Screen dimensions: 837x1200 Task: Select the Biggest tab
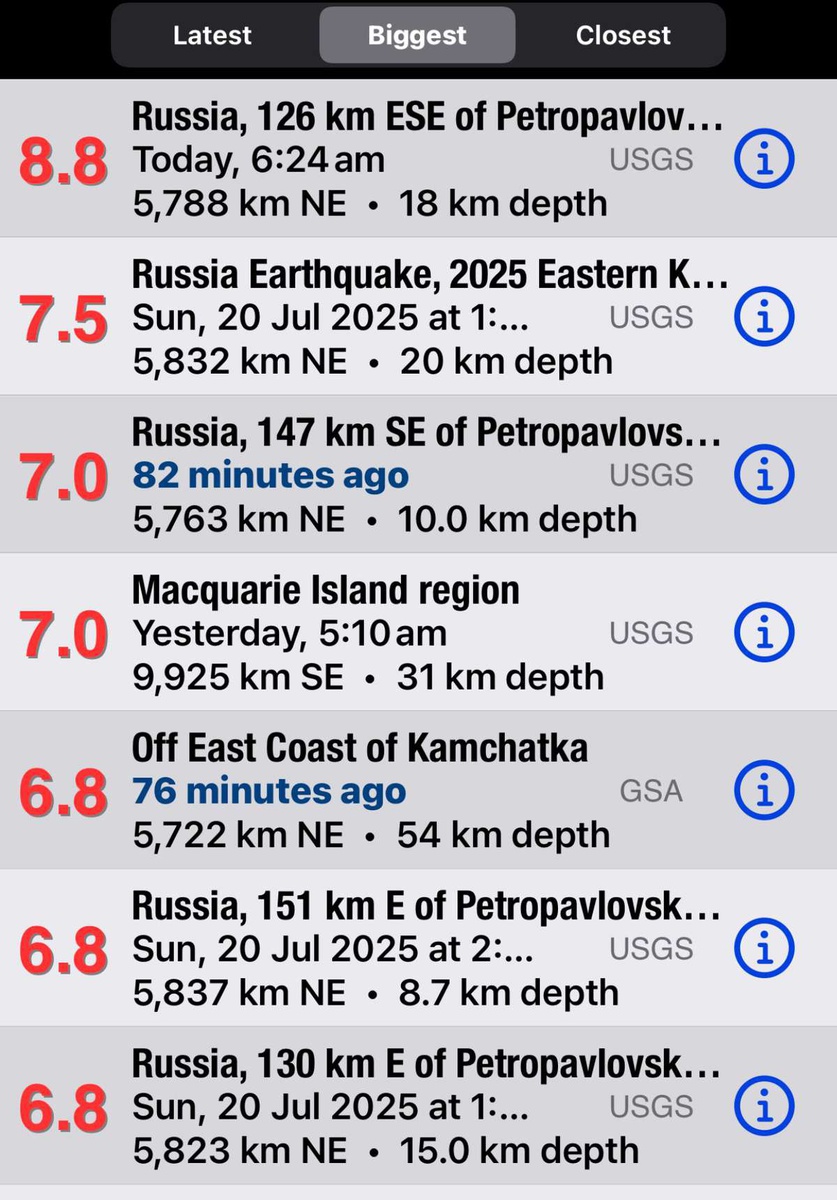(x=417, y=36)
